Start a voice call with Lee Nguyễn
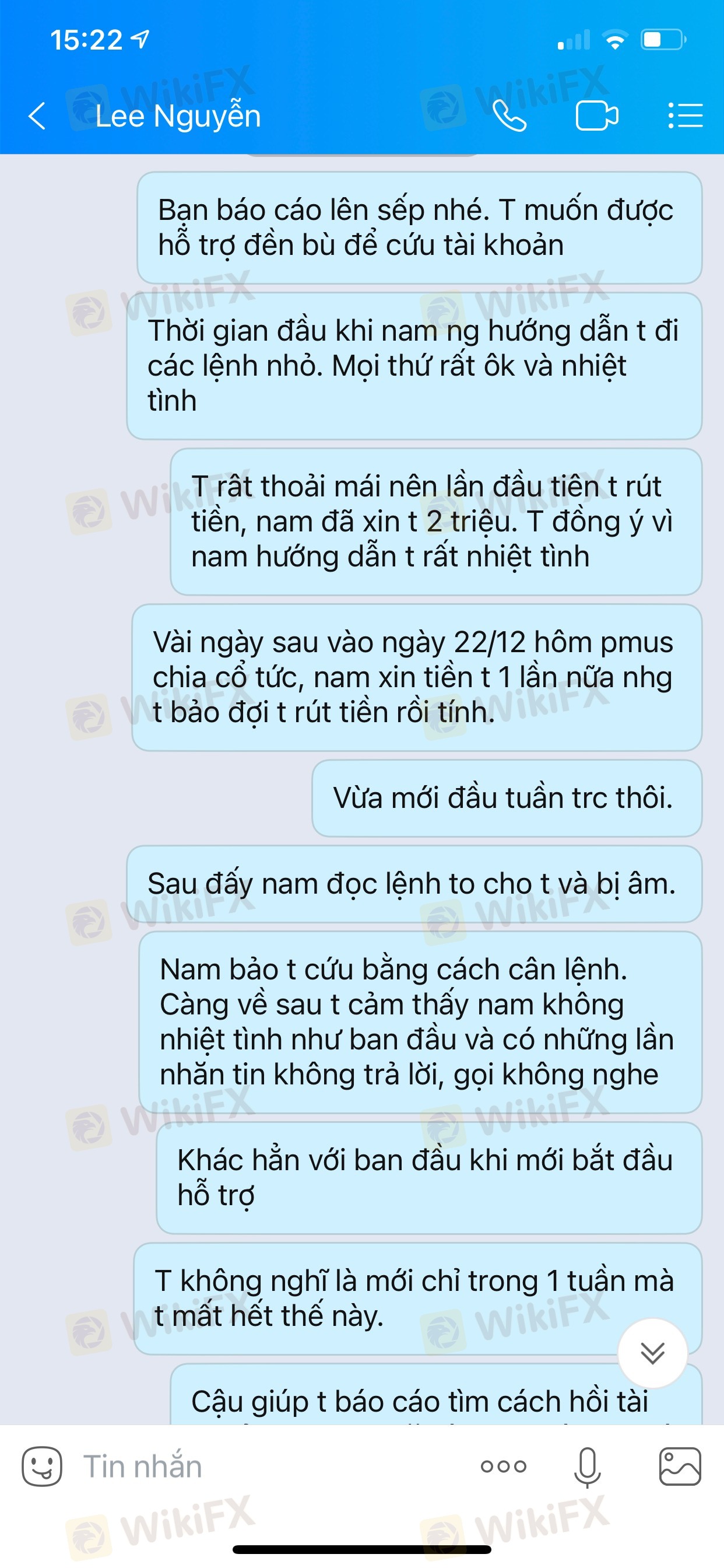This screenshot has height=1568, width=724. click(509, 116)
